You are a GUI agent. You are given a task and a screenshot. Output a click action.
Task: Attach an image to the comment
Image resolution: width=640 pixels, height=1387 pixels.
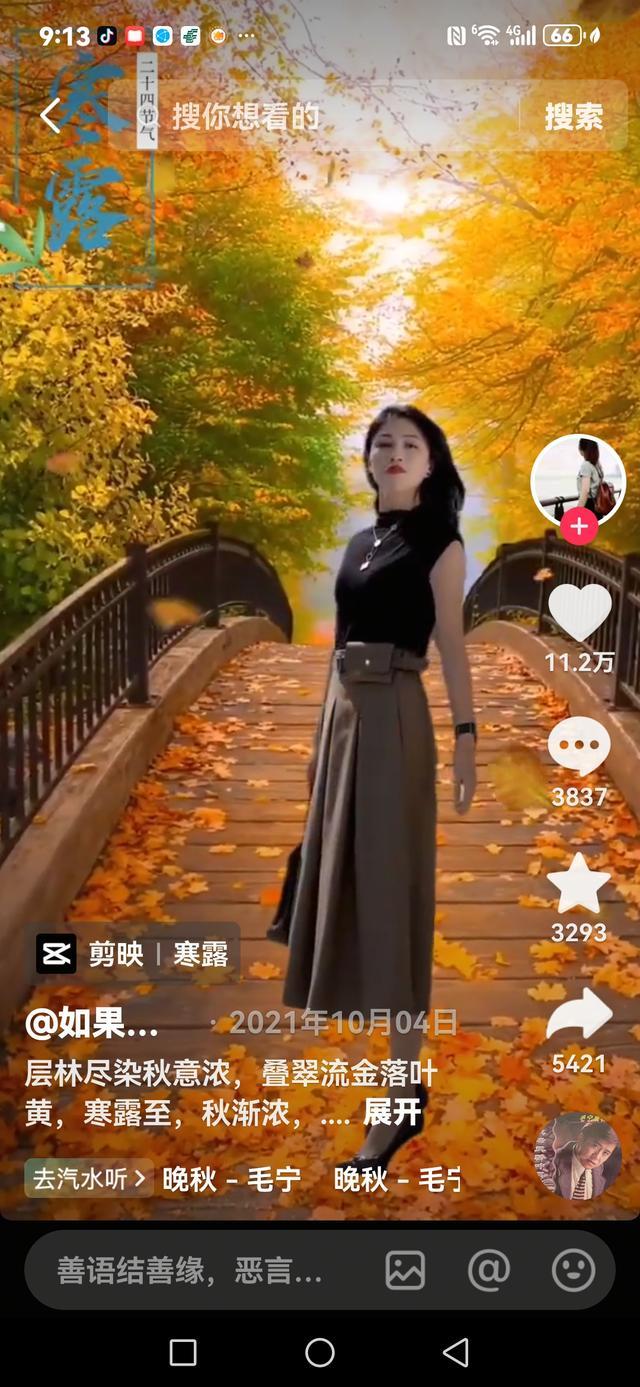coord(405,1270)
